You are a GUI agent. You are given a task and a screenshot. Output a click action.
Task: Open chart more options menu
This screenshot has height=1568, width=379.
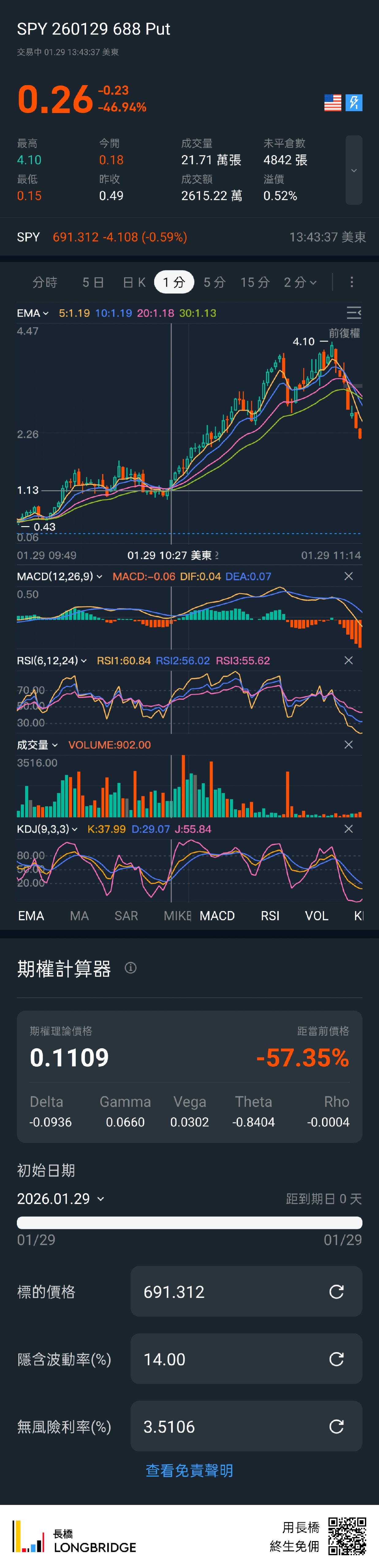[352, 282]
